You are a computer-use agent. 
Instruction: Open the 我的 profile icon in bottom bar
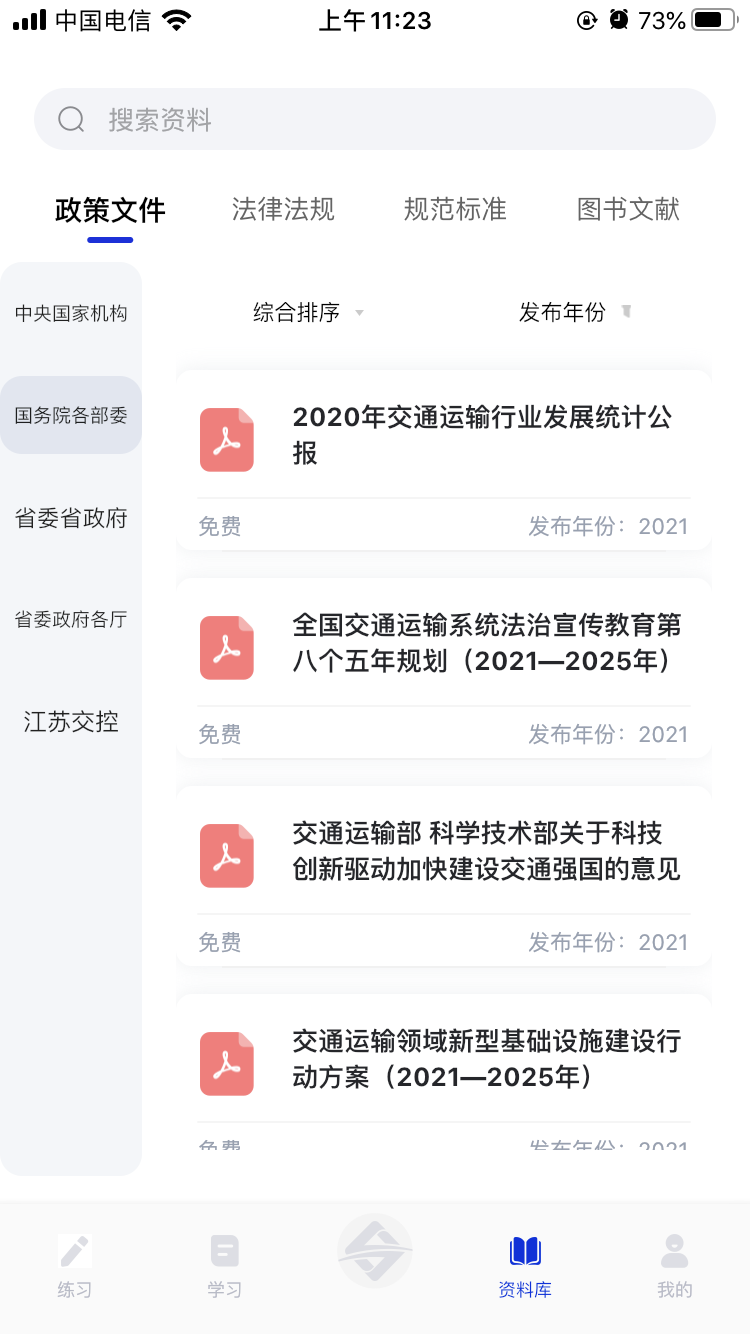point(674,1250)
